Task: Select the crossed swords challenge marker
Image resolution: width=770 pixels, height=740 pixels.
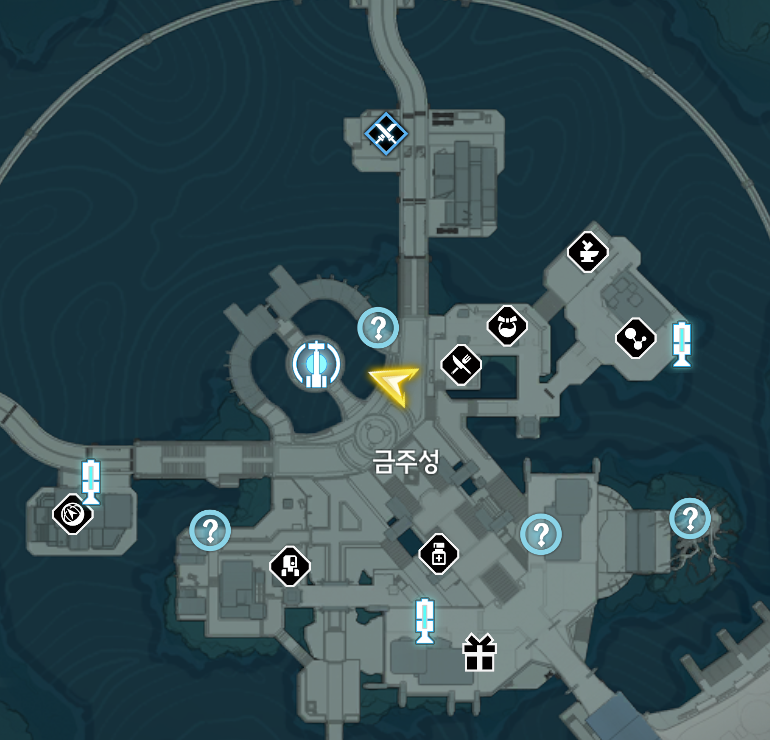Action: tap(385, 133)
